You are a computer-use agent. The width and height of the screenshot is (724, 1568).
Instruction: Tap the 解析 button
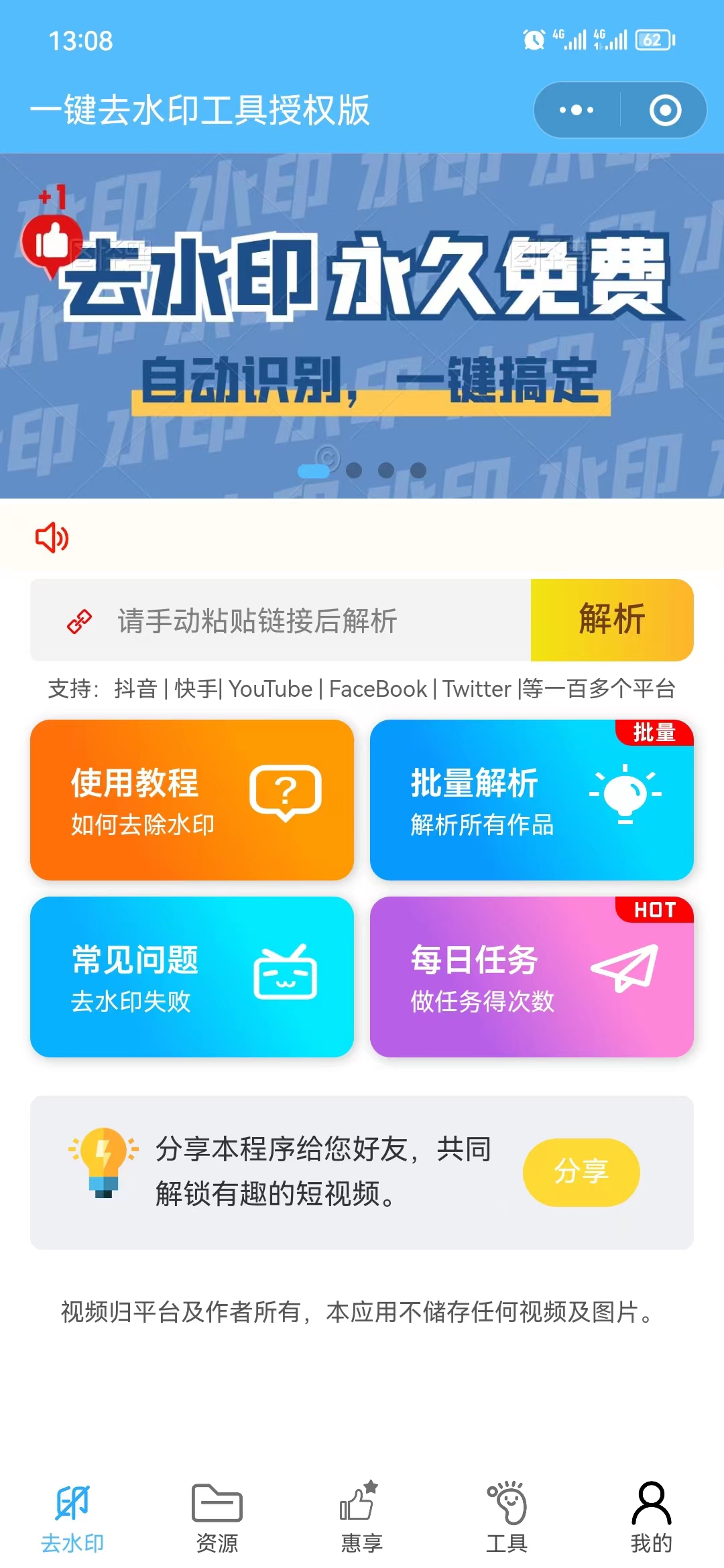tap(611, 620)
